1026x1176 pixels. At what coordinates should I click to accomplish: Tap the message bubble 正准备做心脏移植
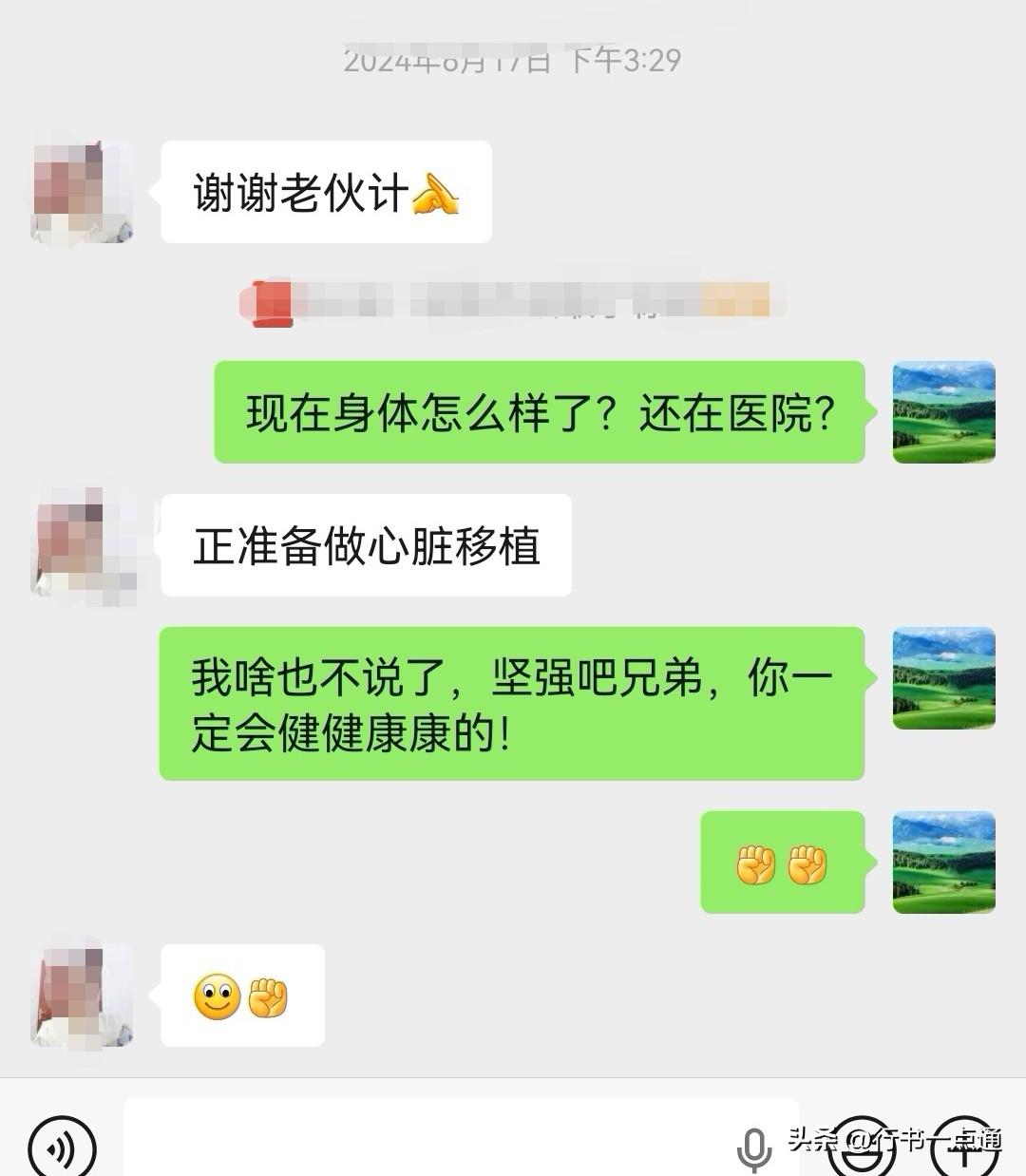click(x=366, y=546)
